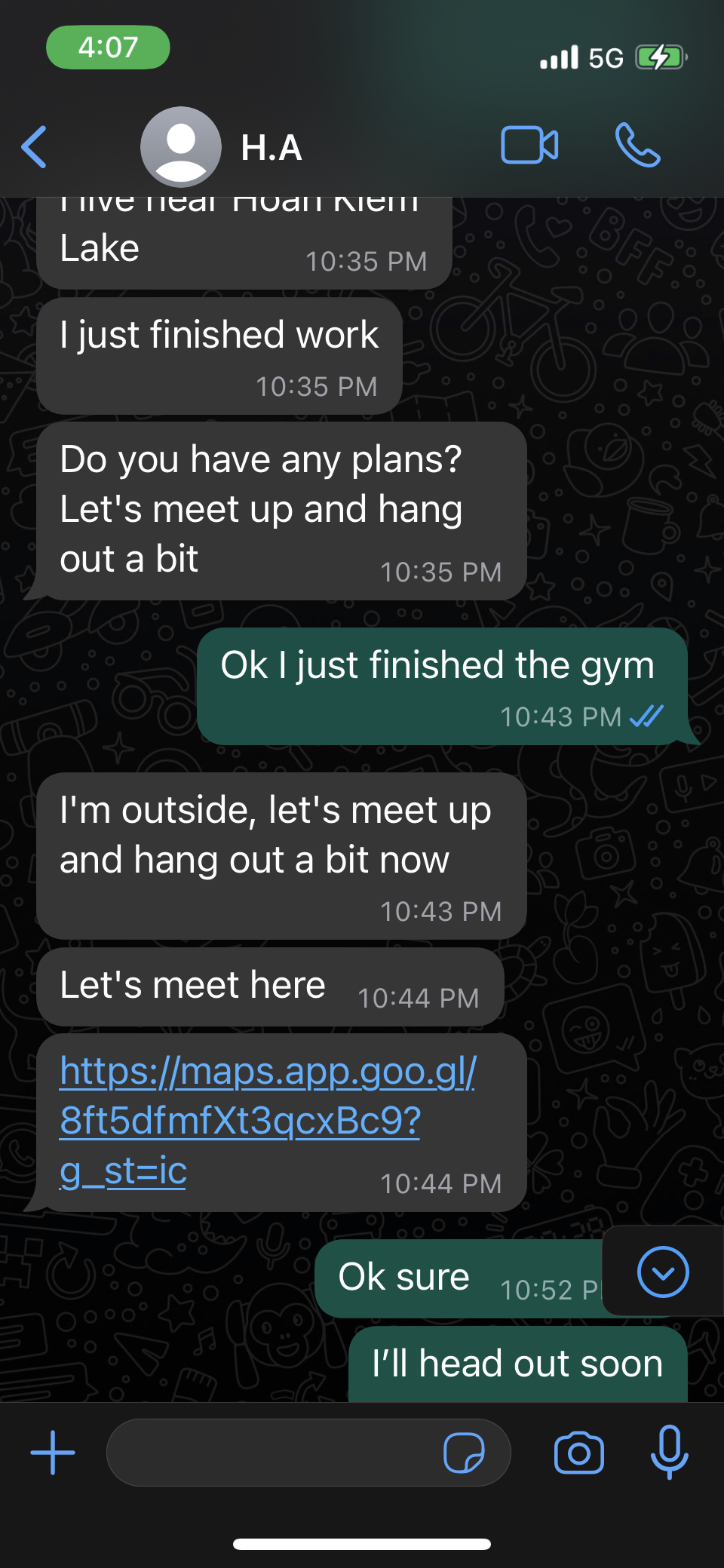724x1568 pixels.
Task: Start a voice call with H.A
Action: [x=637, y=145]
